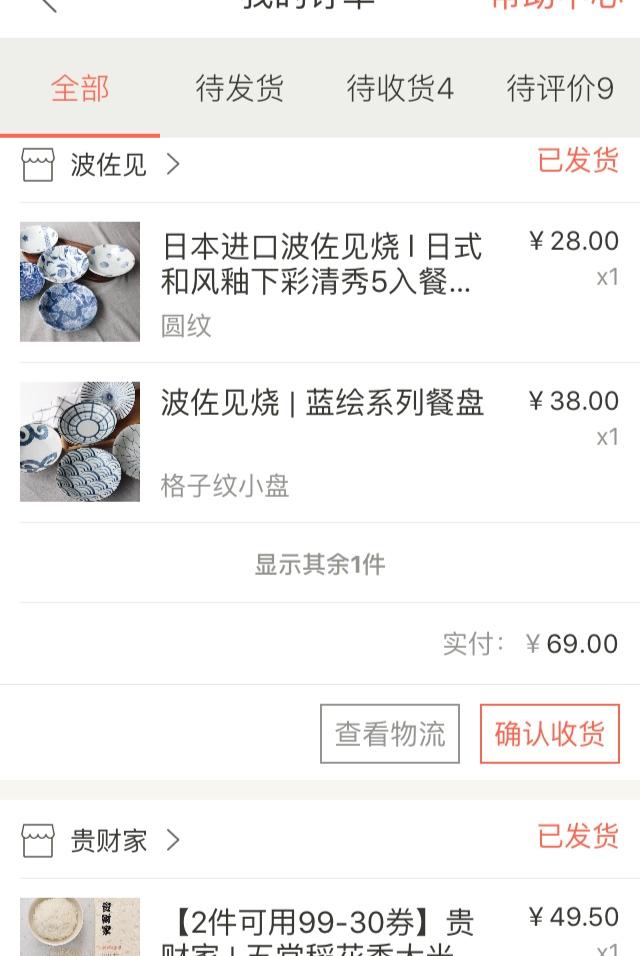
Task: Open the 波佐见 store page
Action: coord(108,165)
